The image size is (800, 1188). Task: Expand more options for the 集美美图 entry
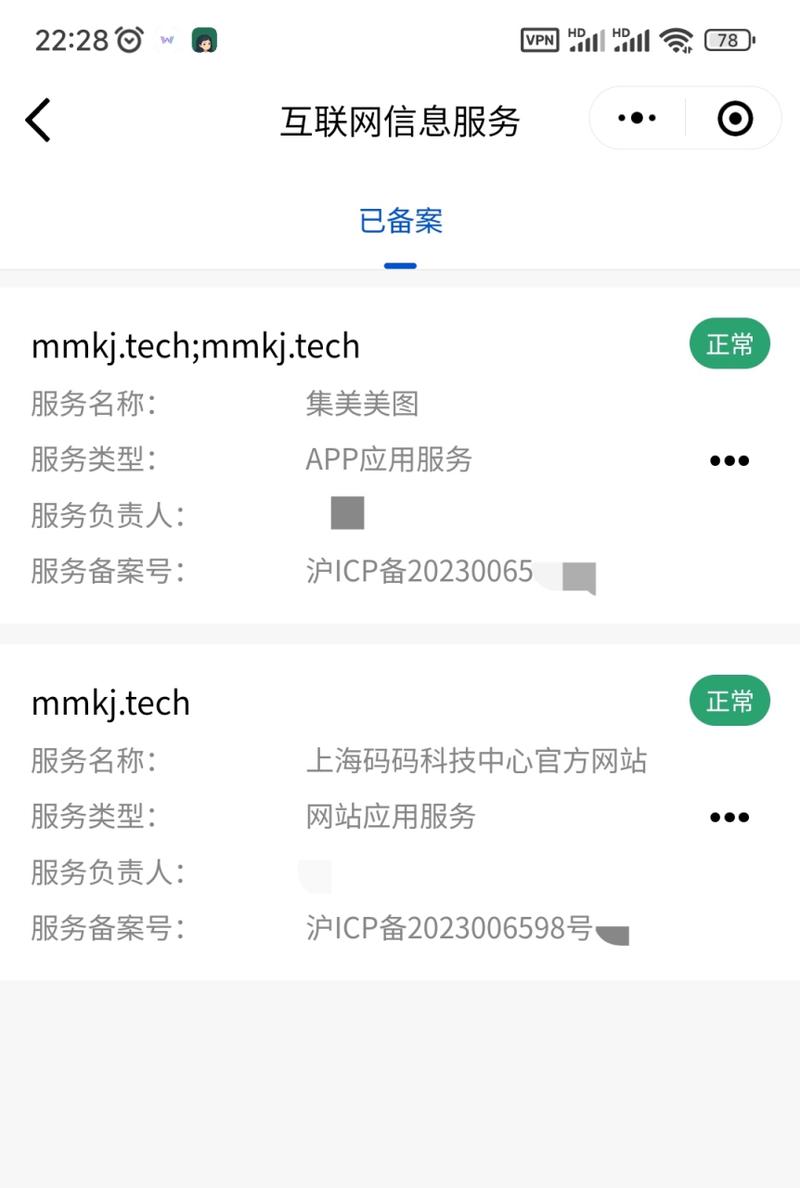(729, 460)
